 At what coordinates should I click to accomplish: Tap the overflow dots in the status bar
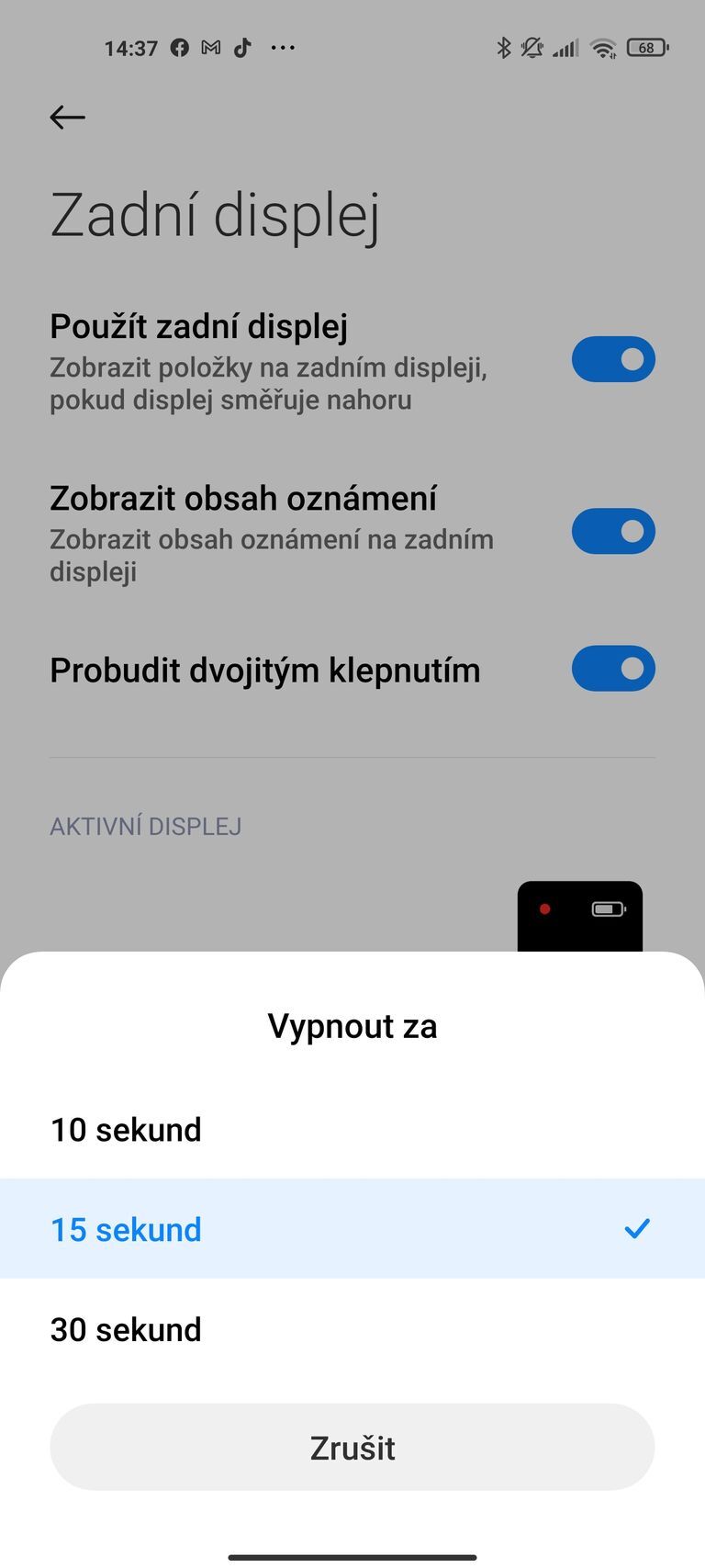click(x=283, y=47)
